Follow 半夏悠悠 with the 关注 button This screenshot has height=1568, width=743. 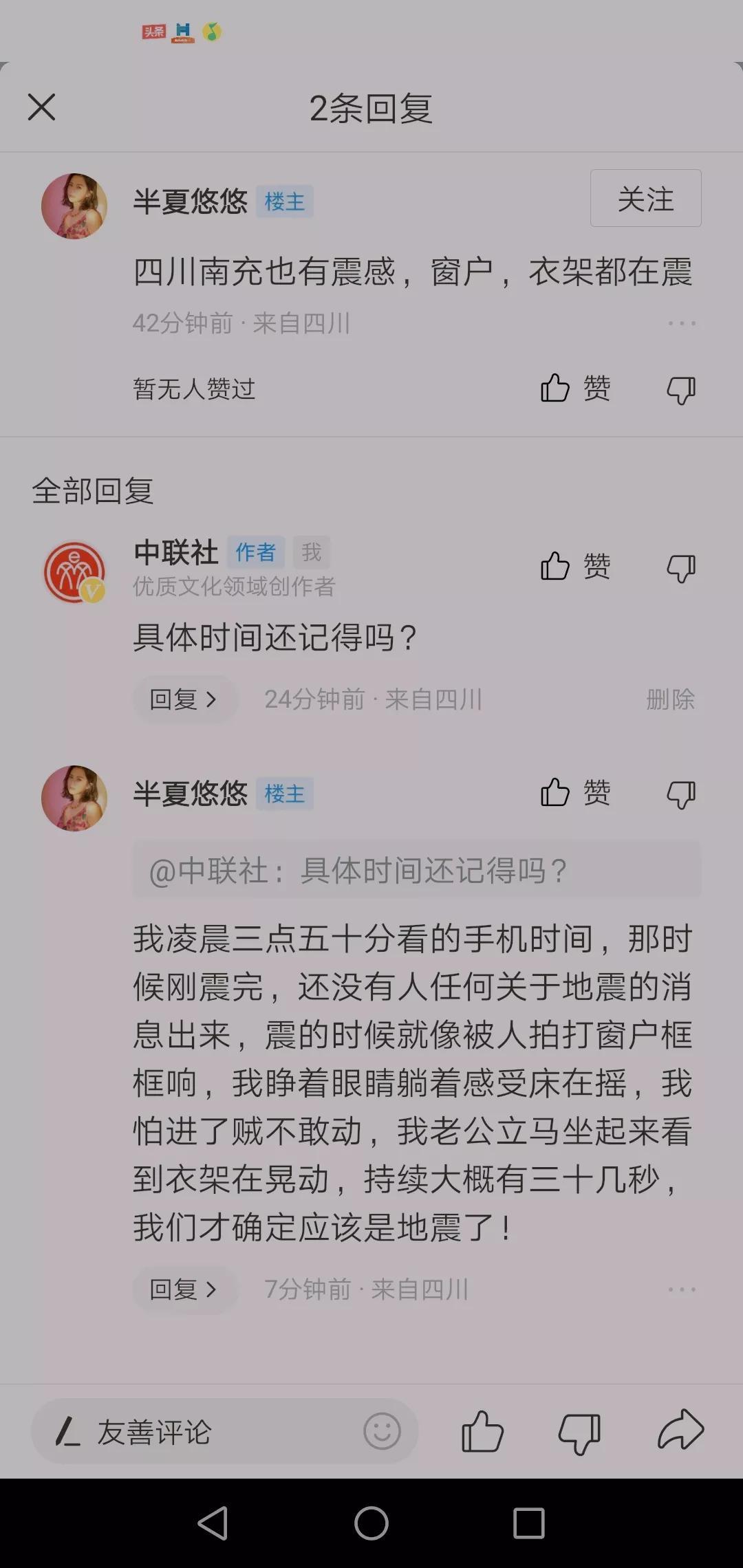coord(645,198)
